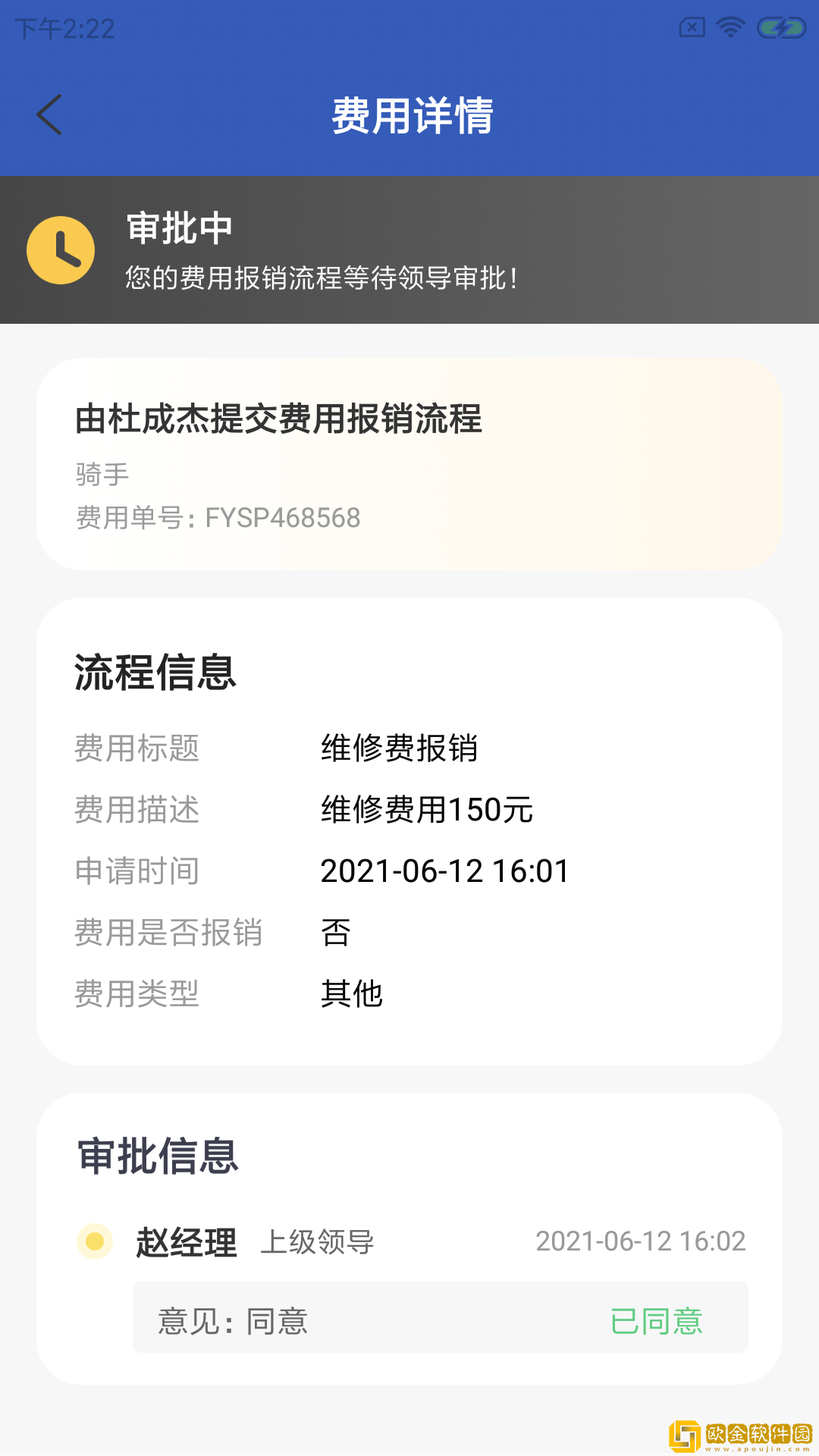Toggle the 已同意 approval status
Image resolution: width=819 pixels, height=1456 pixels.
point(657,1319)
